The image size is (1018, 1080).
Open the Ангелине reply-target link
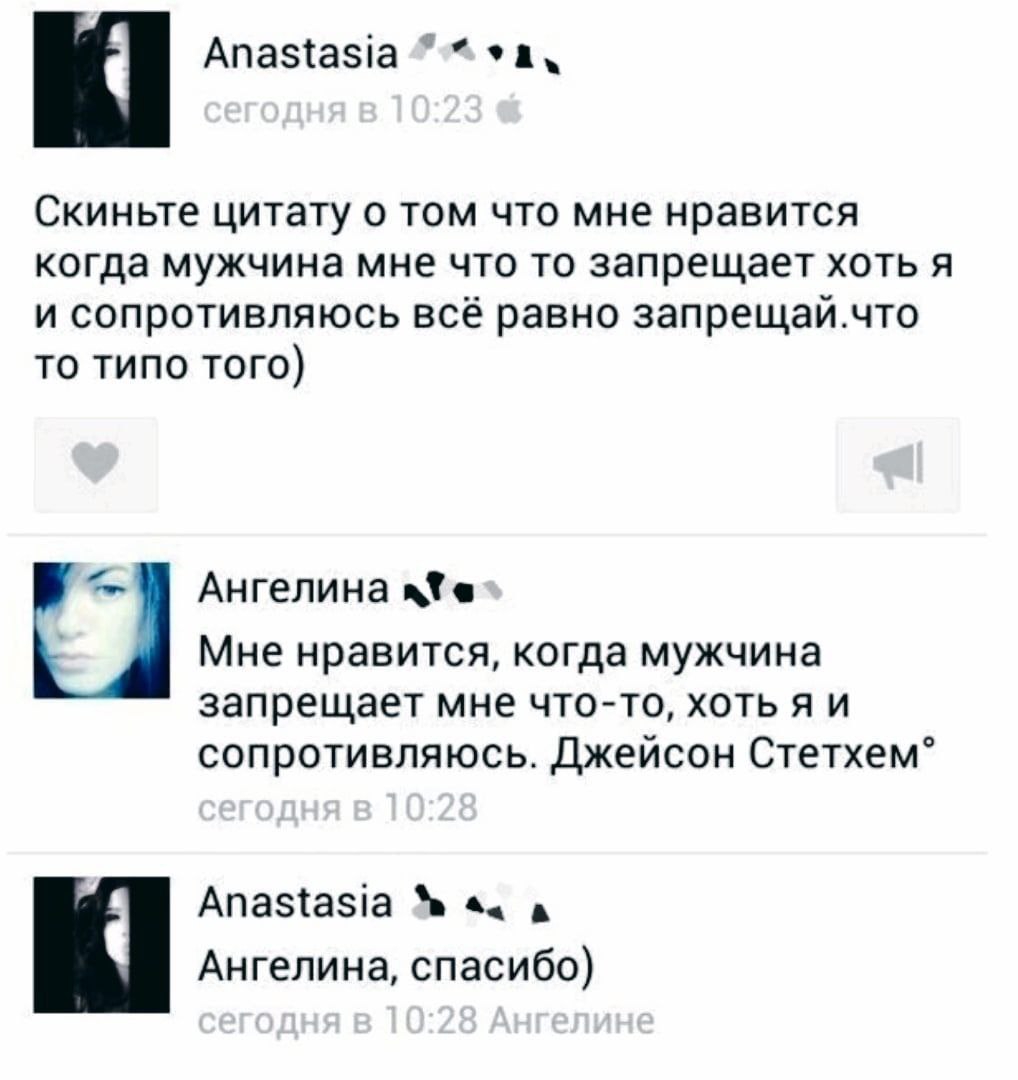[x=572, y=1021]
